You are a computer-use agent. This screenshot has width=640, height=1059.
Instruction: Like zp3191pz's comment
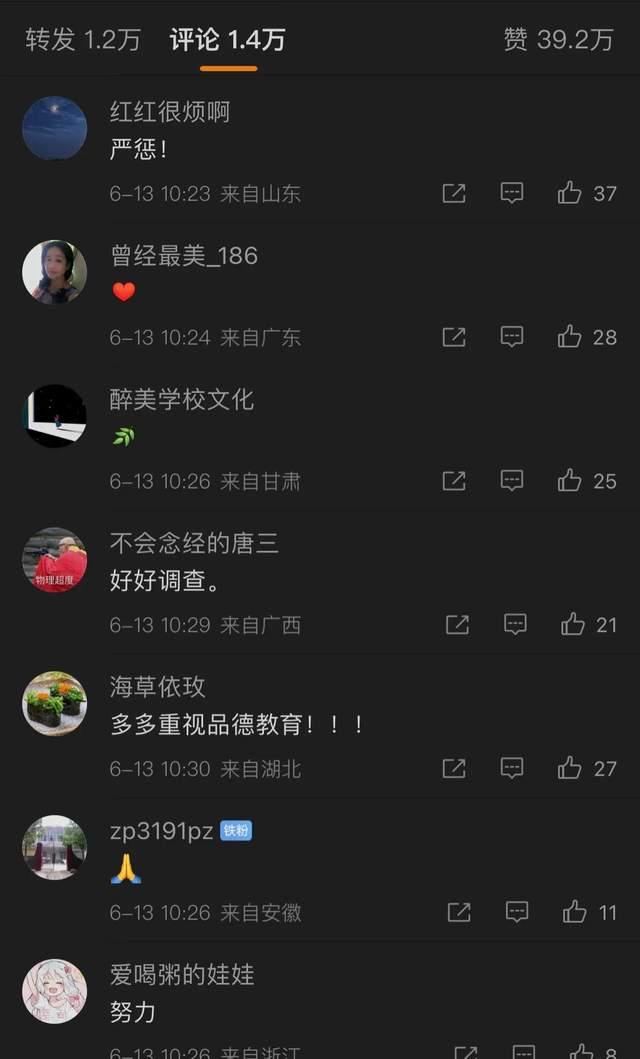[x=575, y=912]
